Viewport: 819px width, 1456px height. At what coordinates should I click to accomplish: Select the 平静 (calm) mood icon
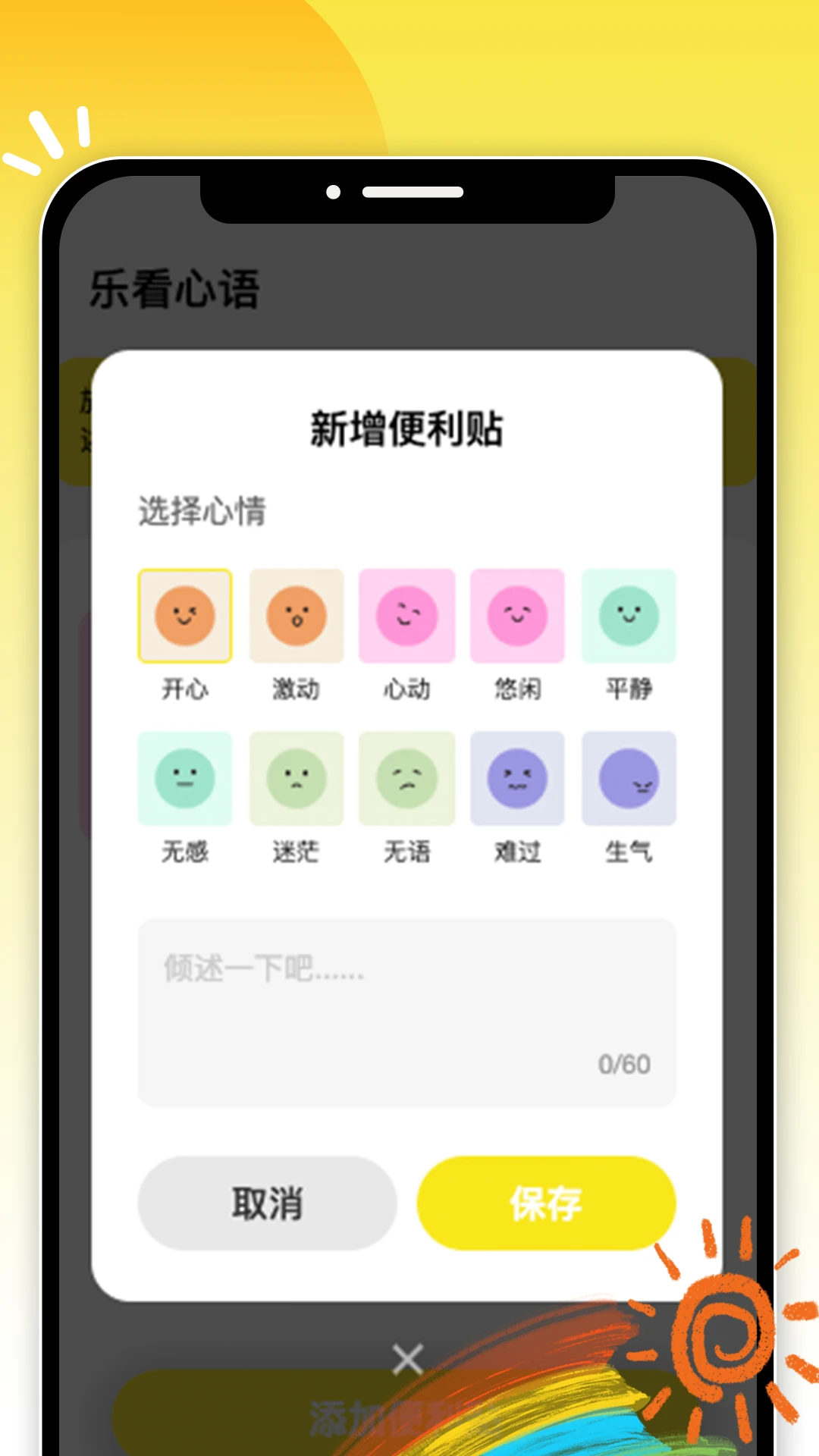[629, 616]
